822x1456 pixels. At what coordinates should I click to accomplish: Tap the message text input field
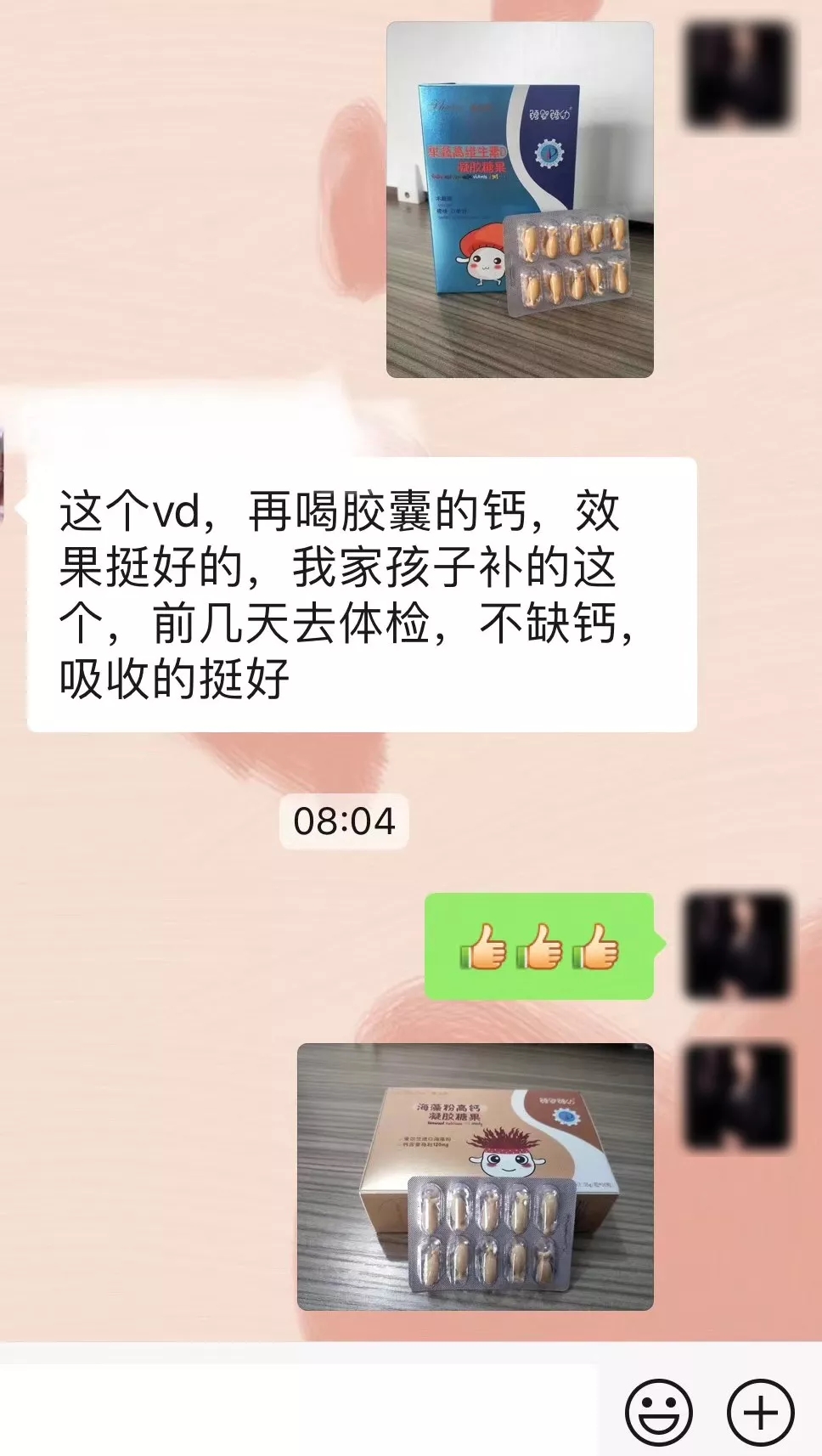[x=299, y=1410]
